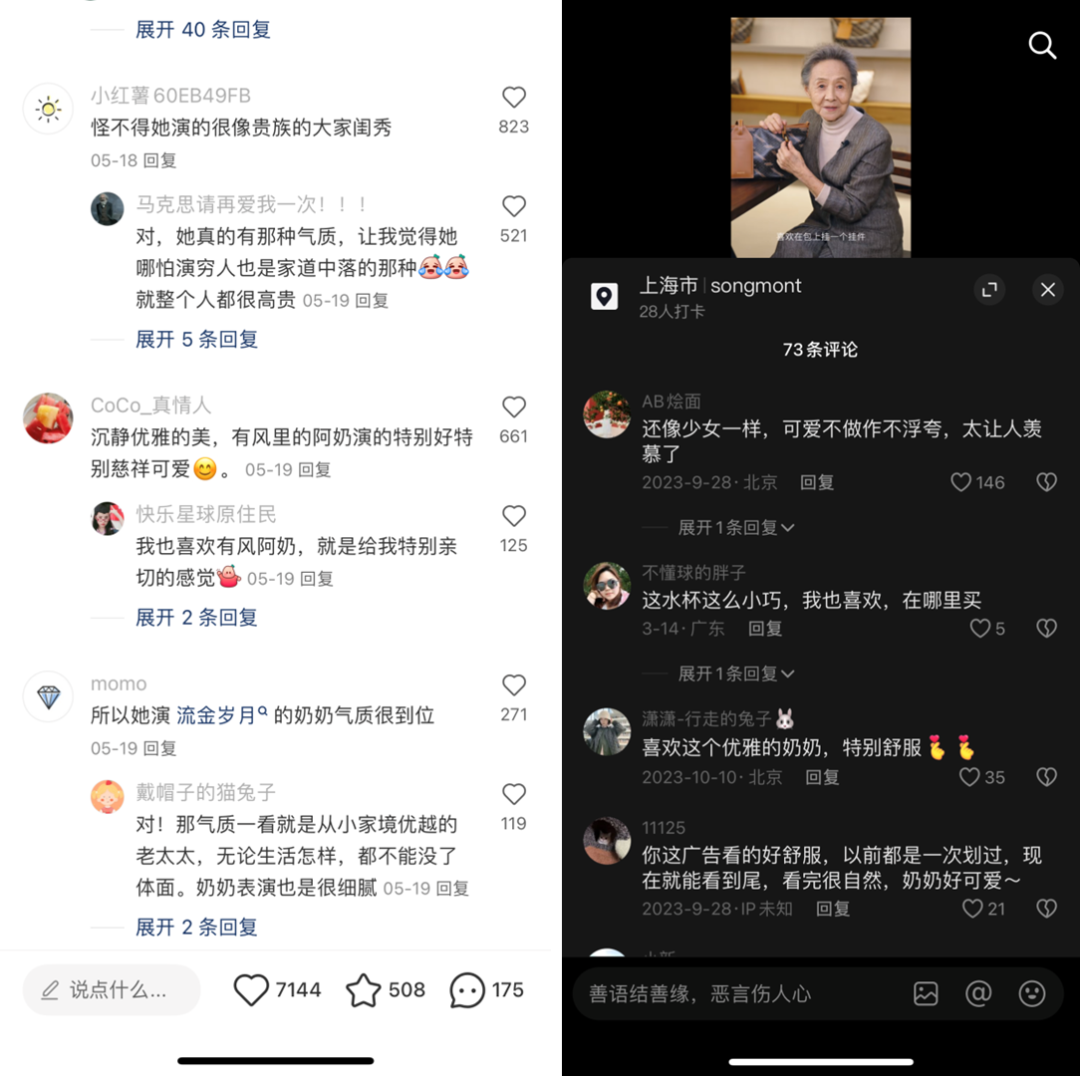This screenshot has width=1080, height=1076.
Task: Expand 5 replies under 马克思请再爱我一次
Action: [197, 340]
